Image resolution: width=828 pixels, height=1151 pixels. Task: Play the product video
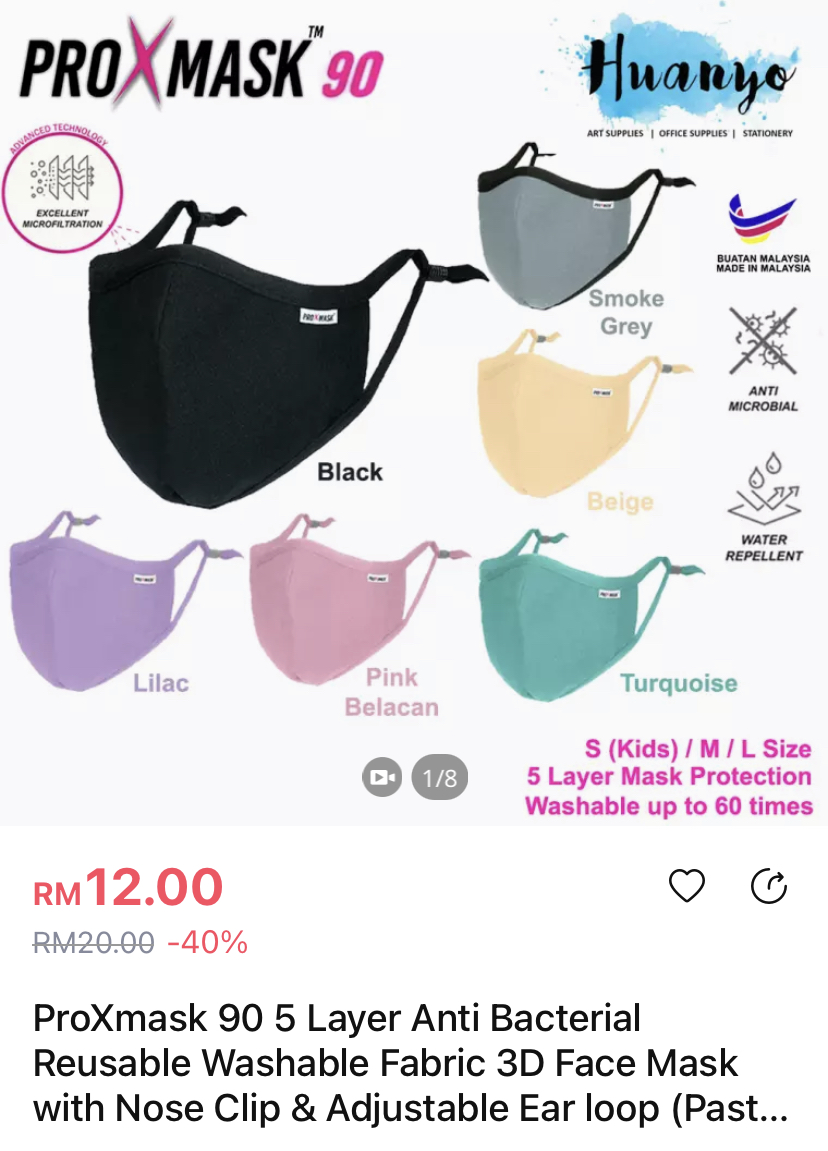pyautogui.click(x=381, y=777)
